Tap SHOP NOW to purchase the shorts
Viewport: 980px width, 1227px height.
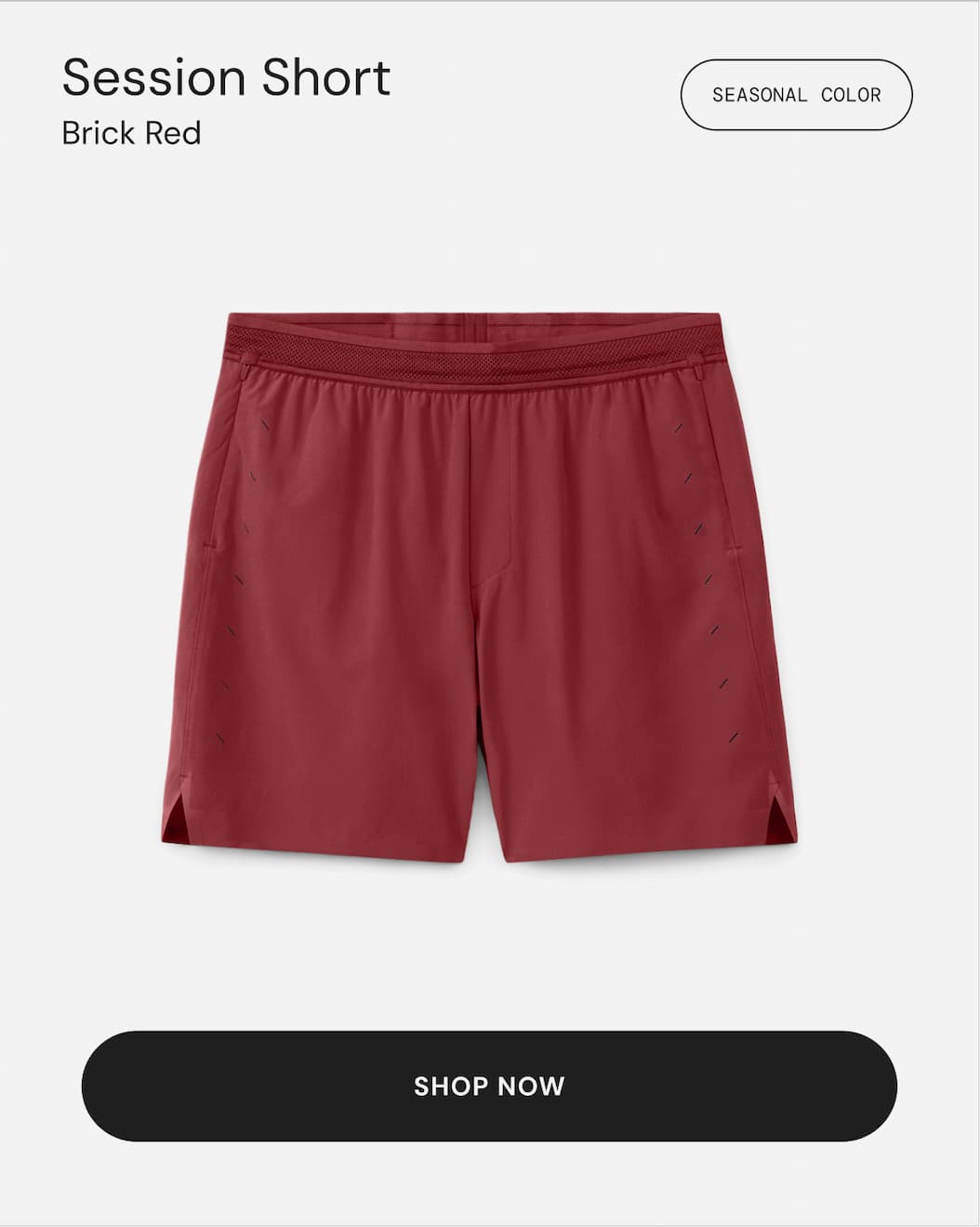click(490, 1085)
